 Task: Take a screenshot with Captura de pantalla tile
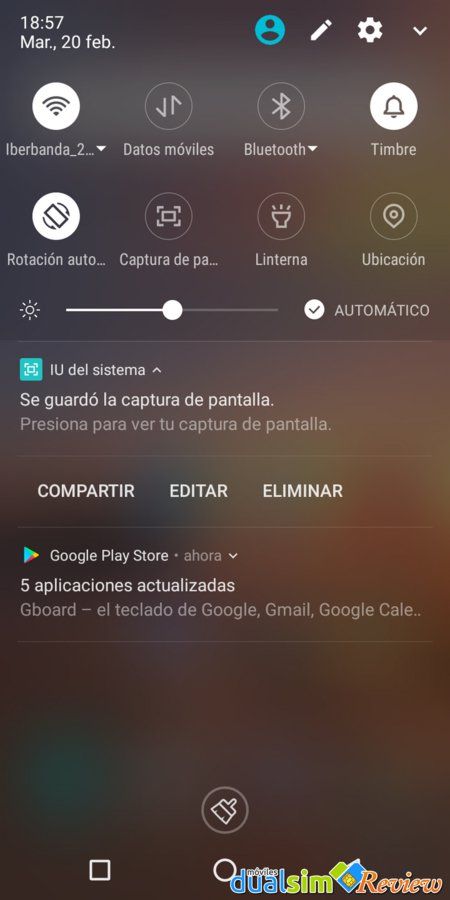tap(168, 216)
